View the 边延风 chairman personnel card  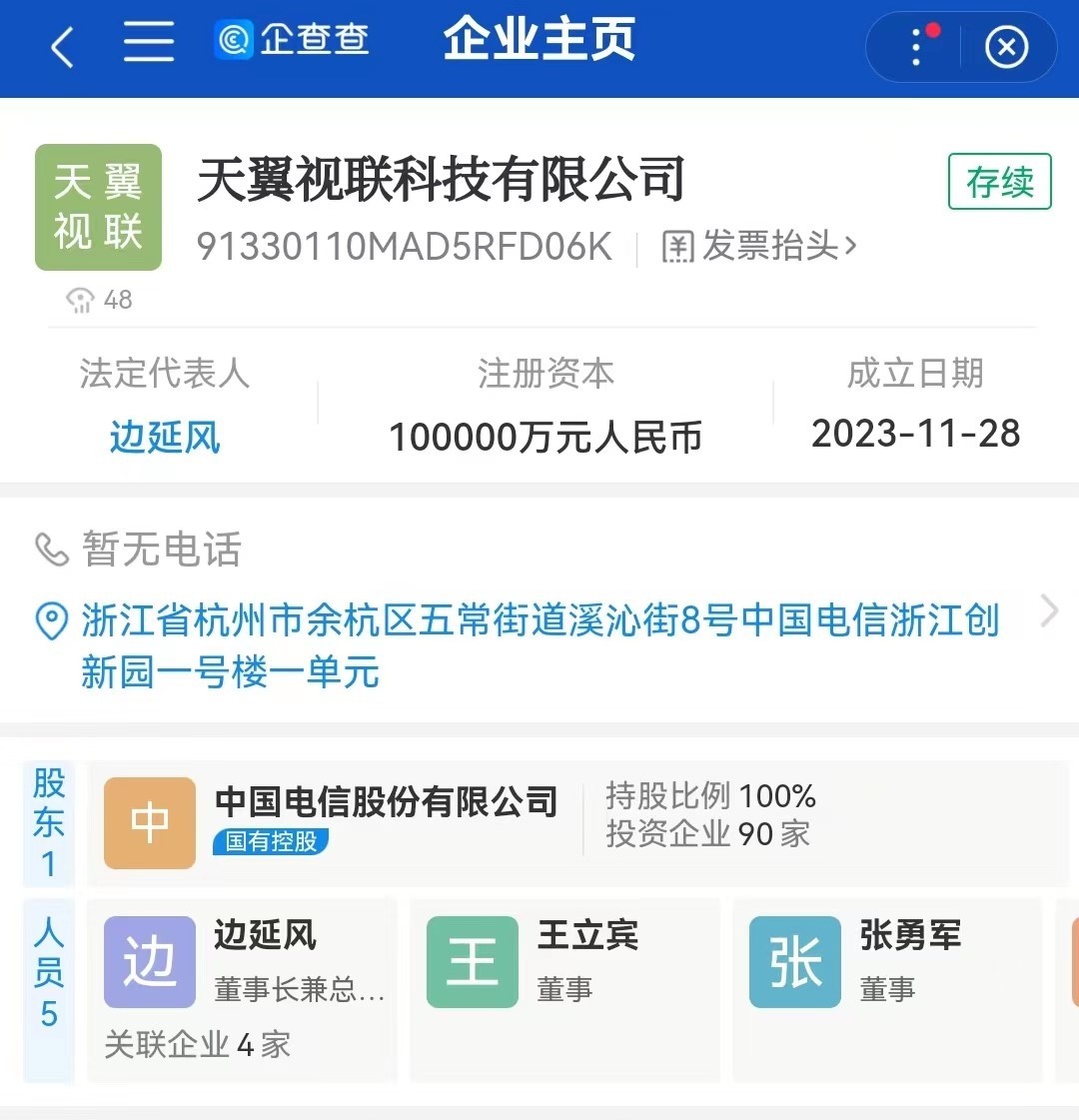(x=243, y=989)
